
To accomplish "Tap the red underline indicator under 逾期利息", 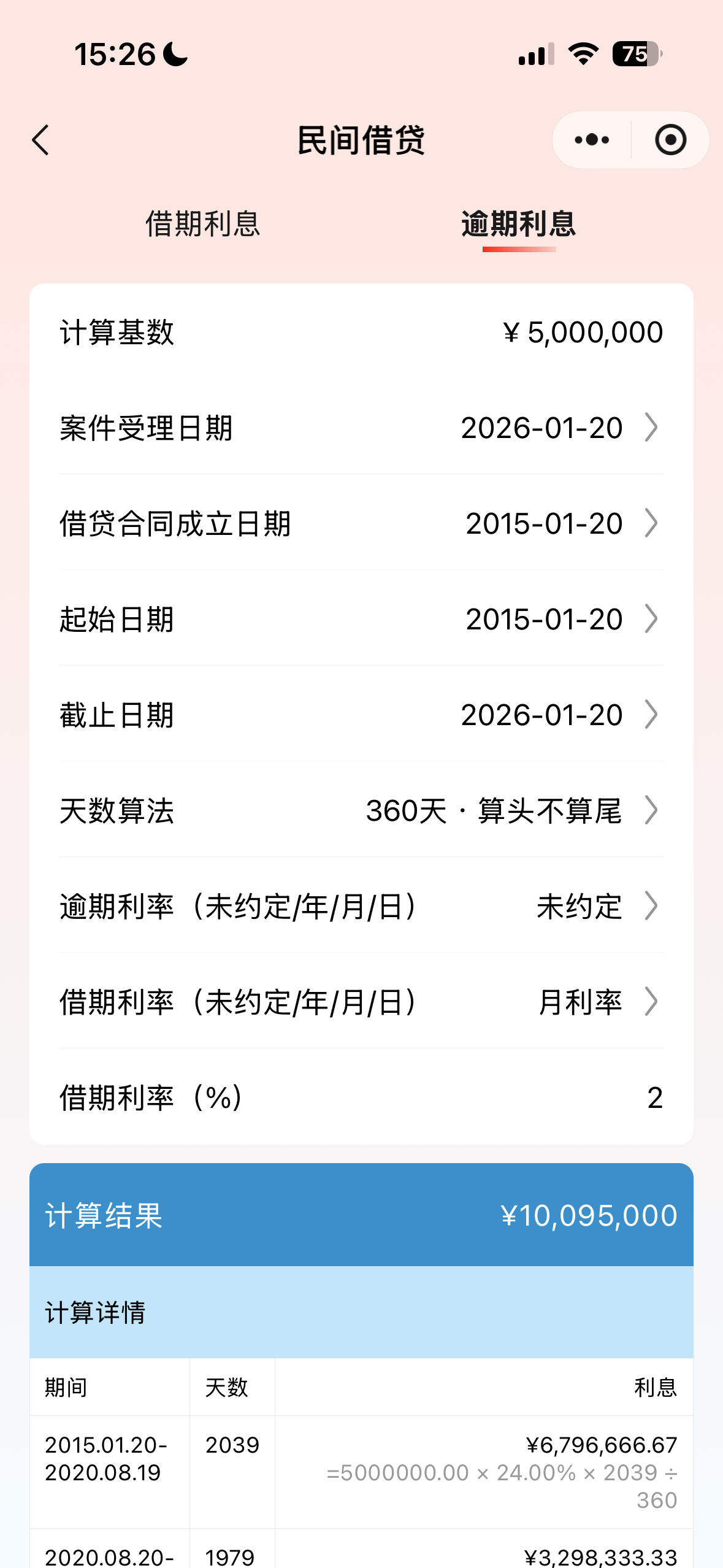I will pos(518,250).
